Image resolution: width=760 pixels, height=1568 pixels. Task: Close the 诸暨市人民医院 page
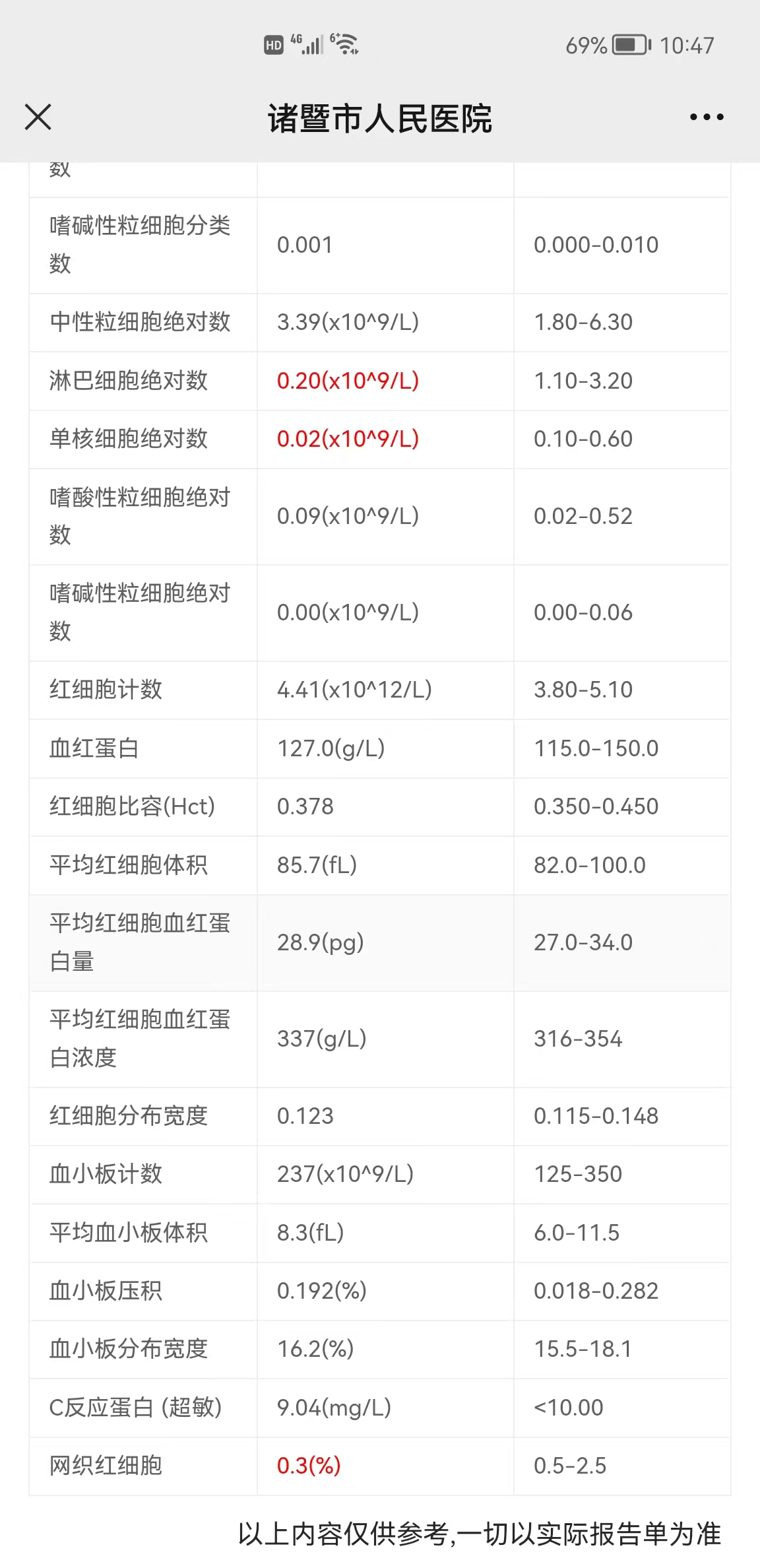coord(38,117)
